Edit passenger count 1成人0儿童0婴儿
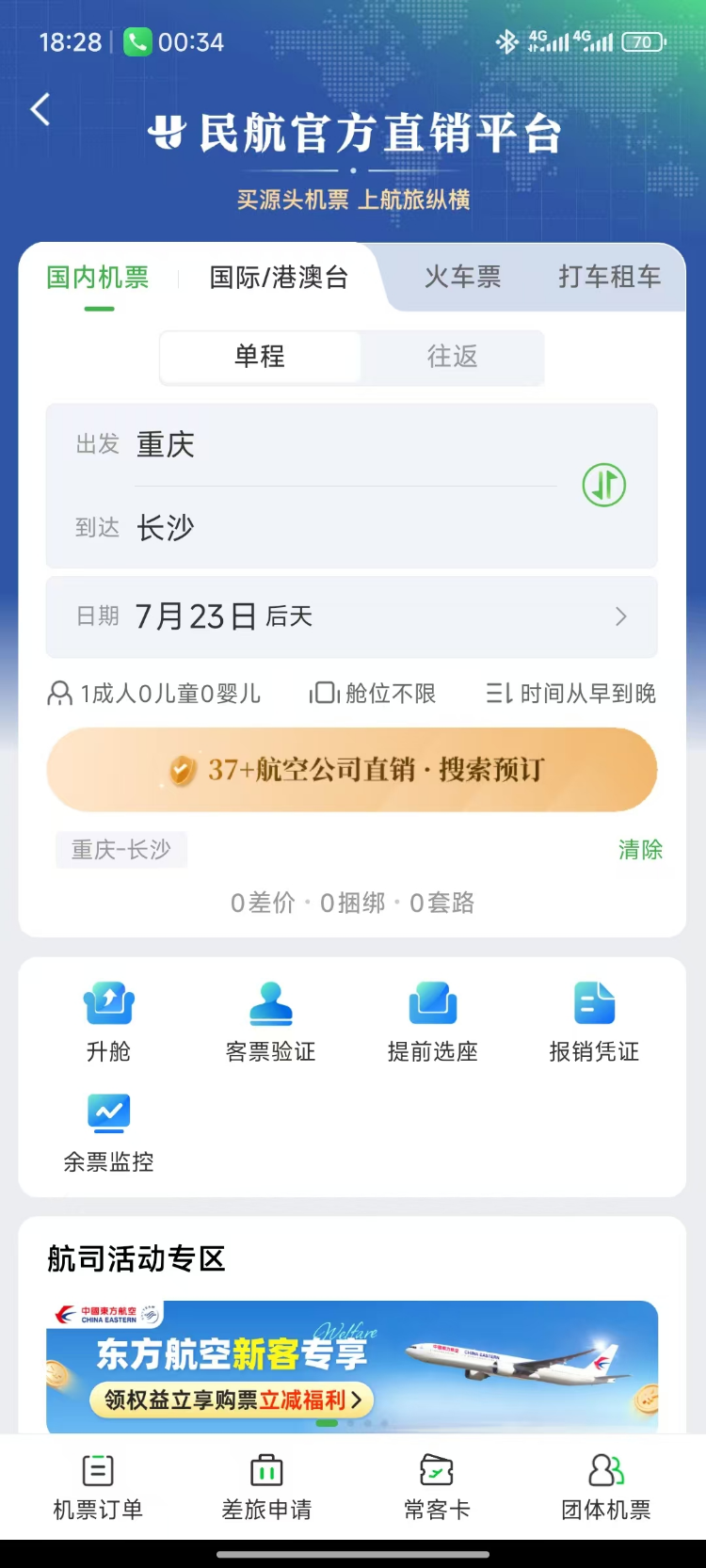This screenshot has height=1568, width=706. 155,695
